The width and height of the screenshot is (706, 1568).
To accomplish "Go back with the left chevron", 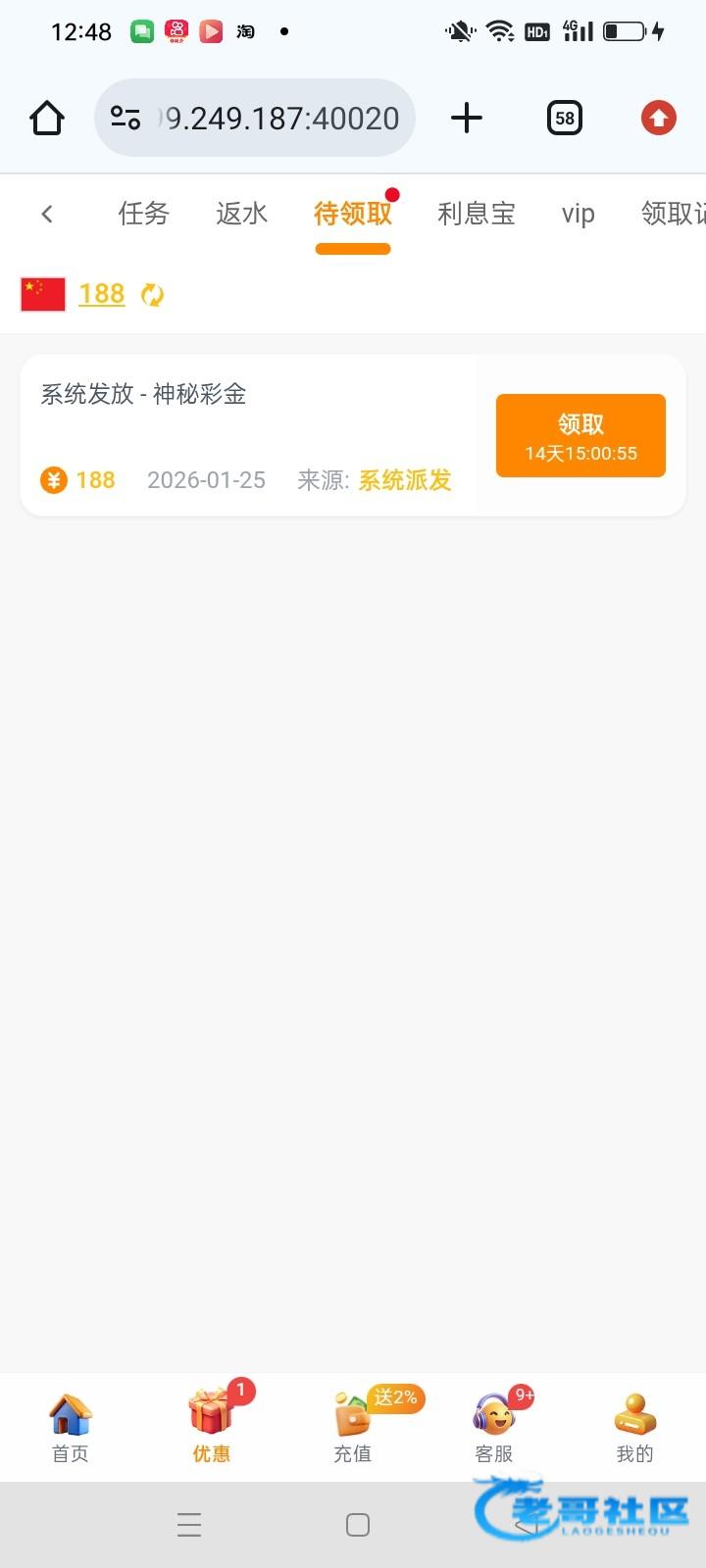I will pos(47,214).
